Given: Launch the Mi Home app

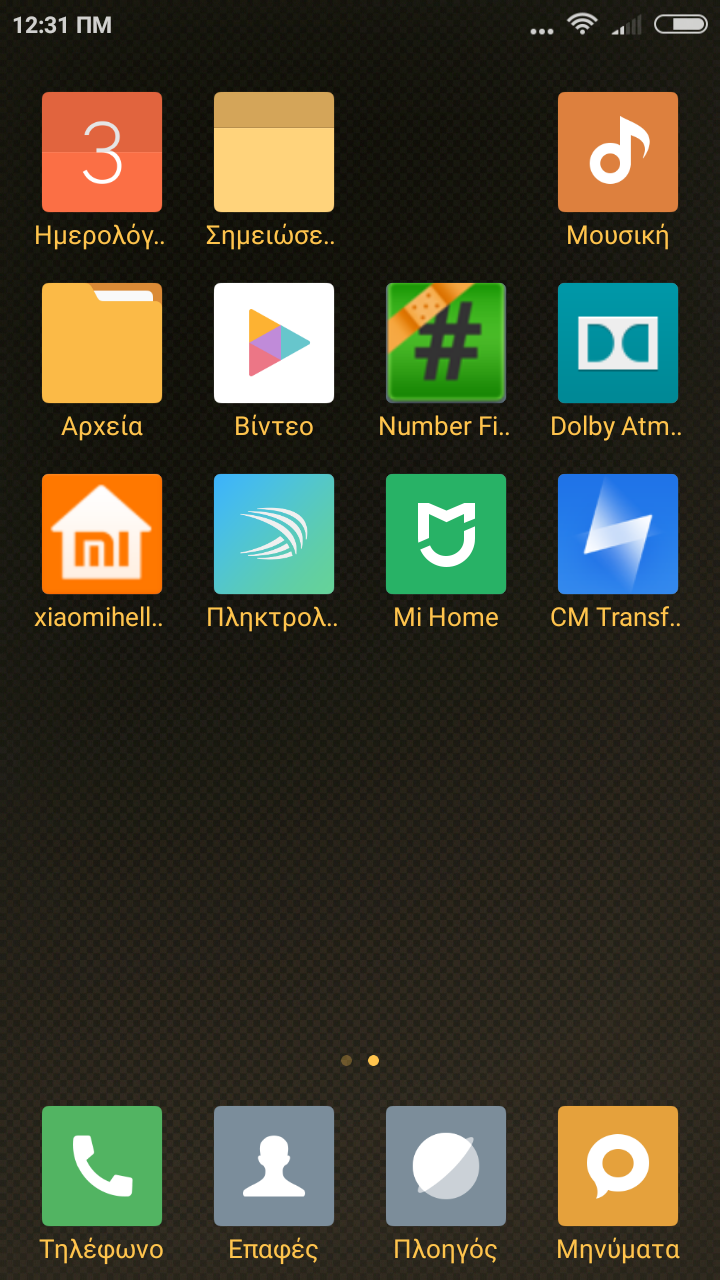Looking at the screenshot, I should click(445, 534).
